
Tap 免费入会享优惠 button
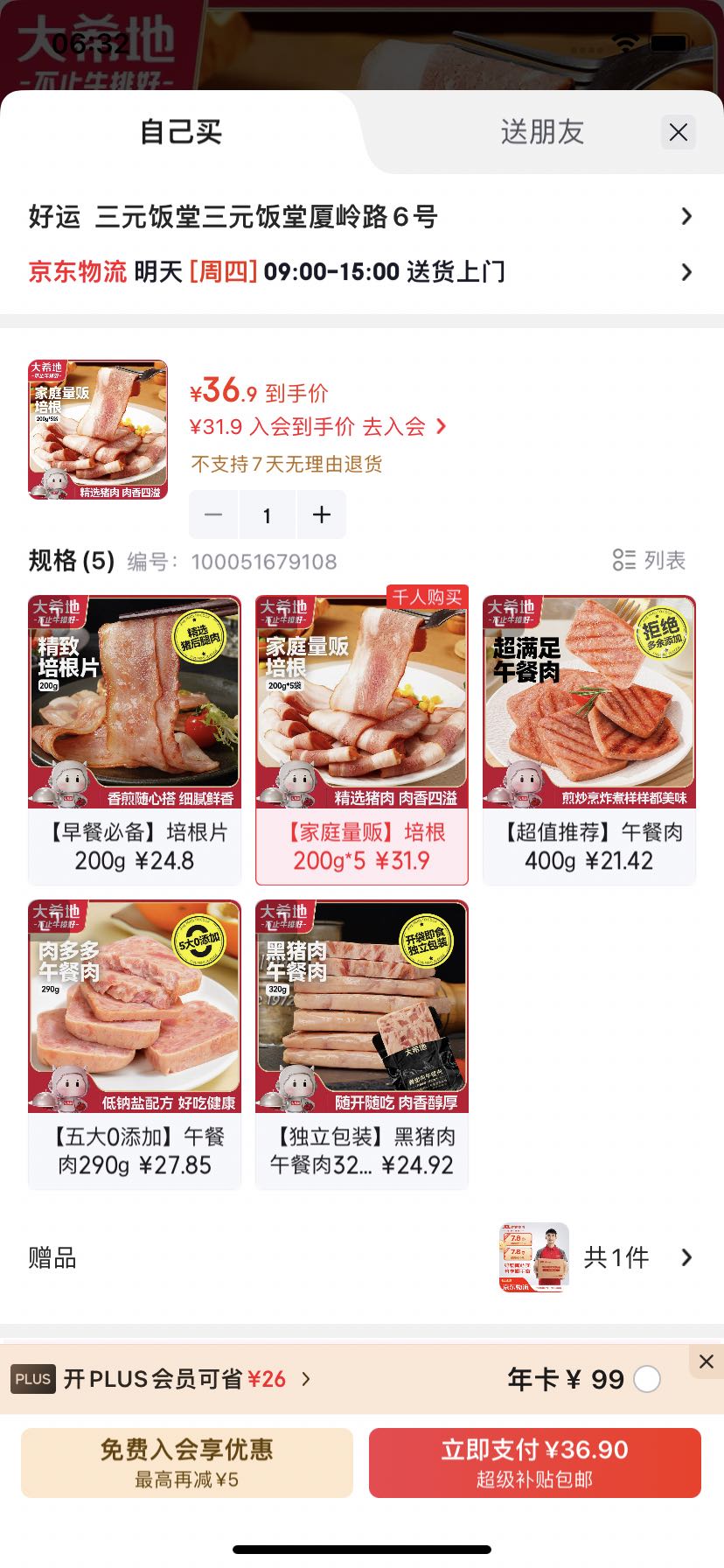[187, 1463]
